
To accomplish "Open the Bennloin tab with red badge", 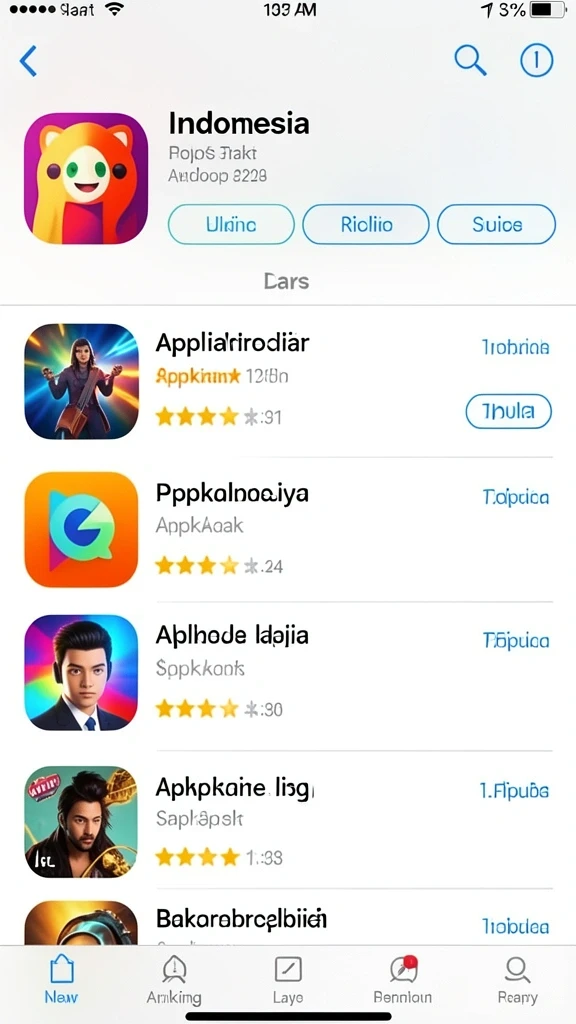I will [402, 980].
